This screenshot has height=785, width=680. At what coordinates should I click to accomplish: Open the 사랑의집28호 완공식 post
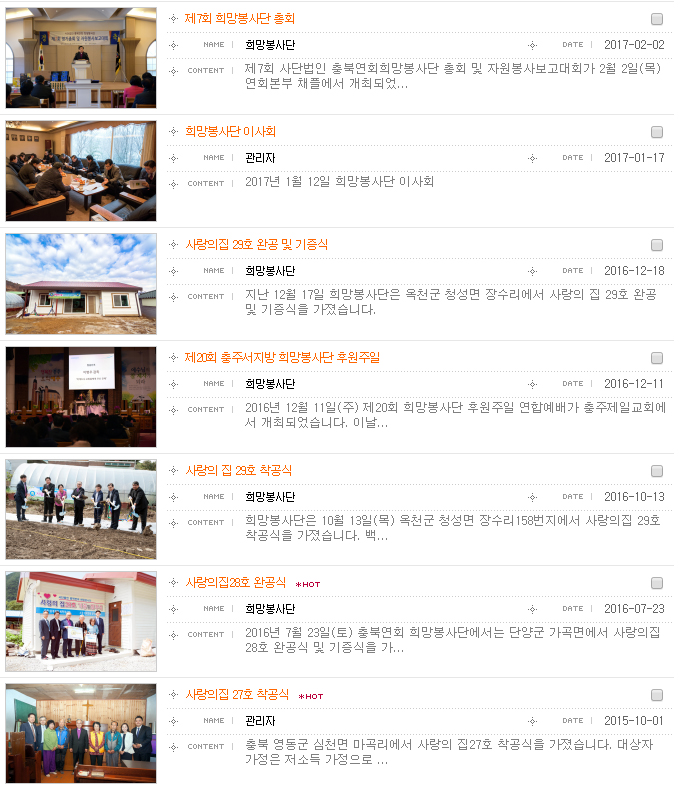(235, 583)
